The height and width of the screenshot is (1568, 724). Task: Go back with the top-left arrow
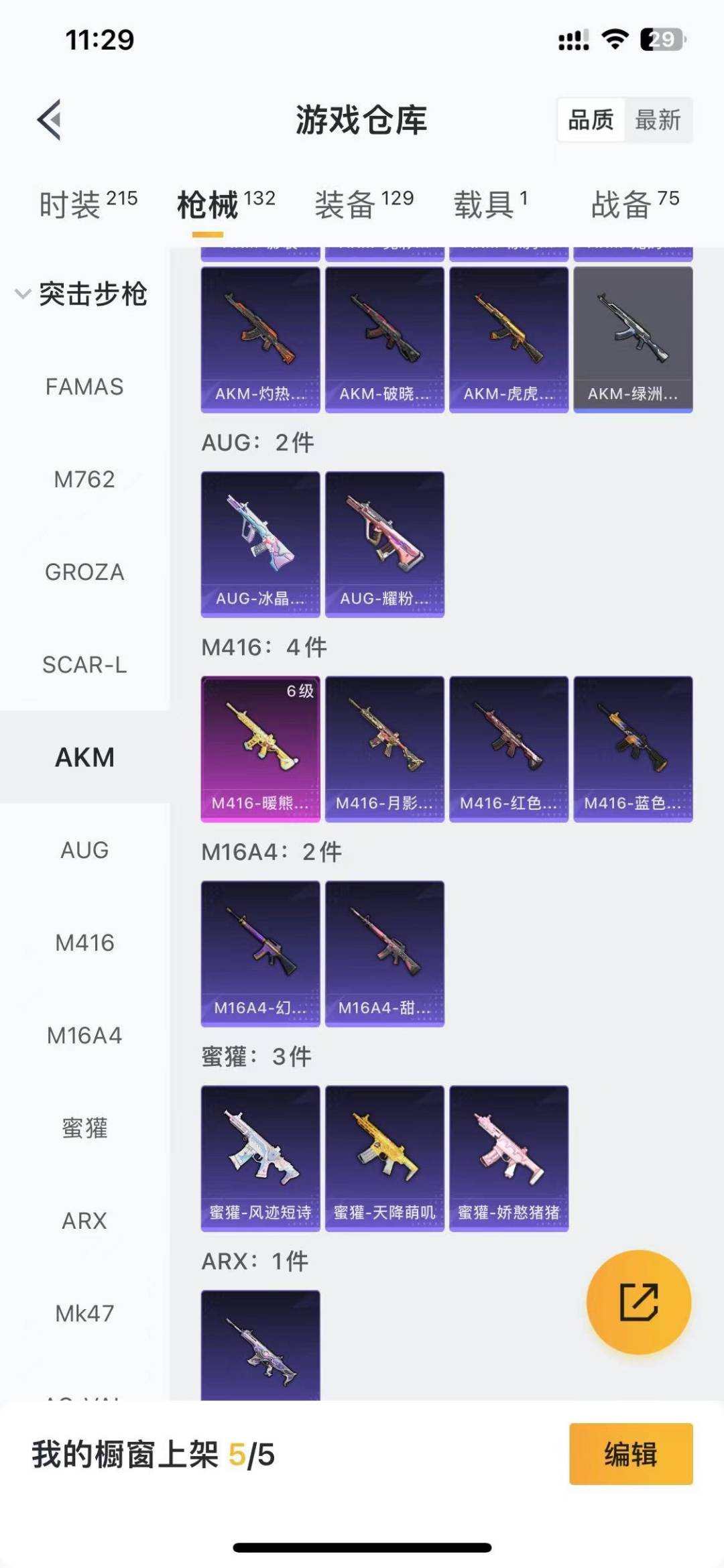coord(50,120)
